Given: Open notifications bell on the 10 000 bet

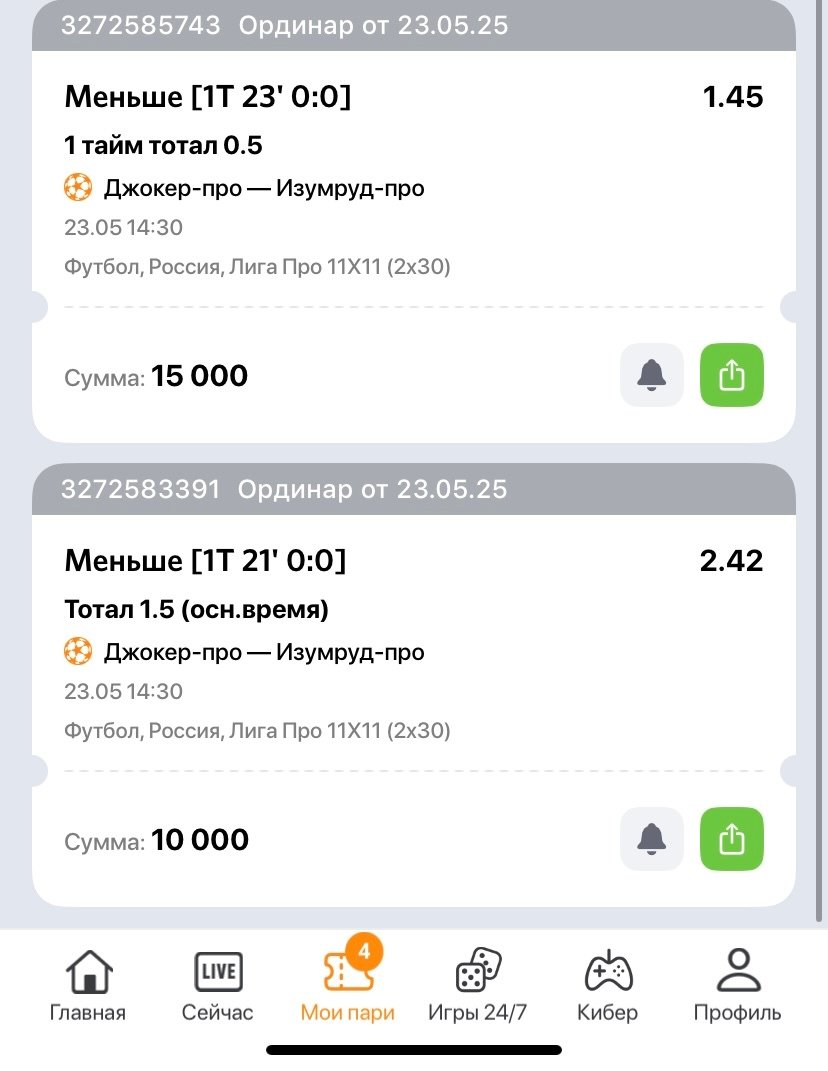Looking at the screenshot, I should tap(652, 838).
